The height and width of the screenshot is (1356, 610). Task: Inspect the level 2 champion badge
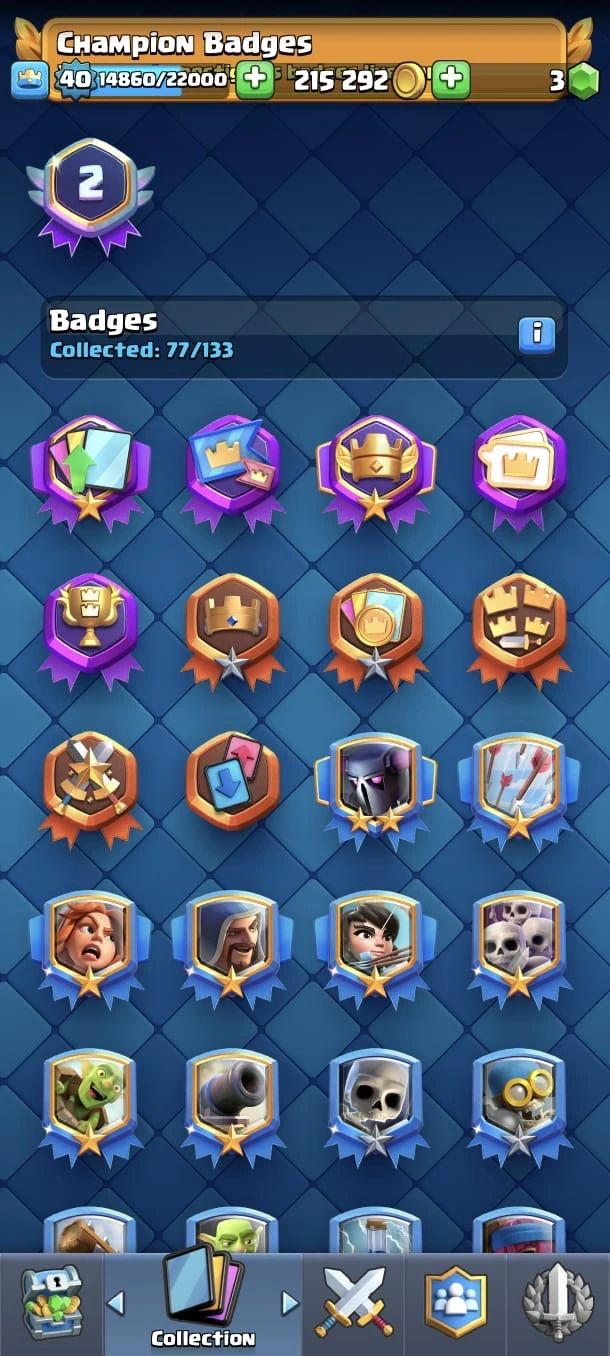[91, 192]
